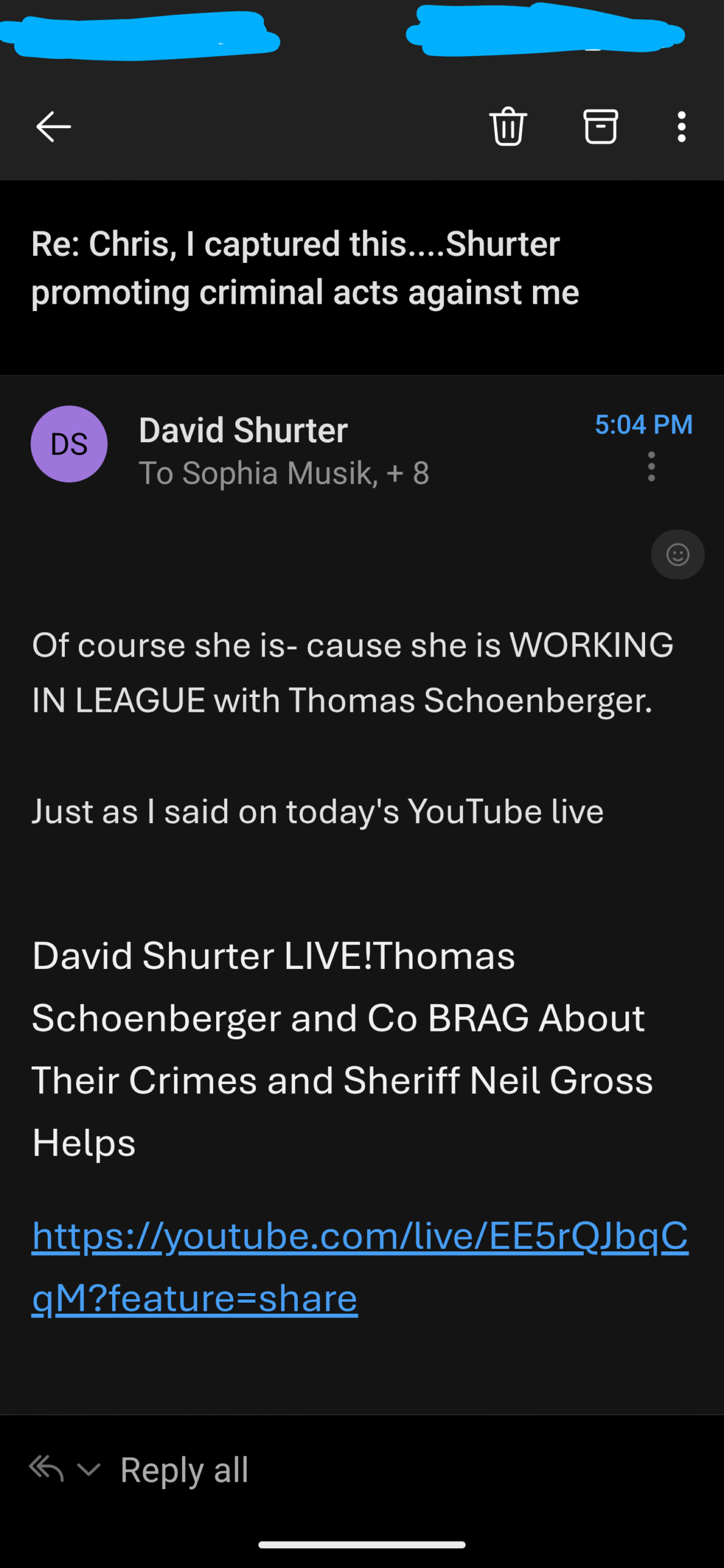The height and width of the screenshot is (1568, 724).
Task: Expand recipients list To Sophia Musik, + 8
Action: (284, 473)
